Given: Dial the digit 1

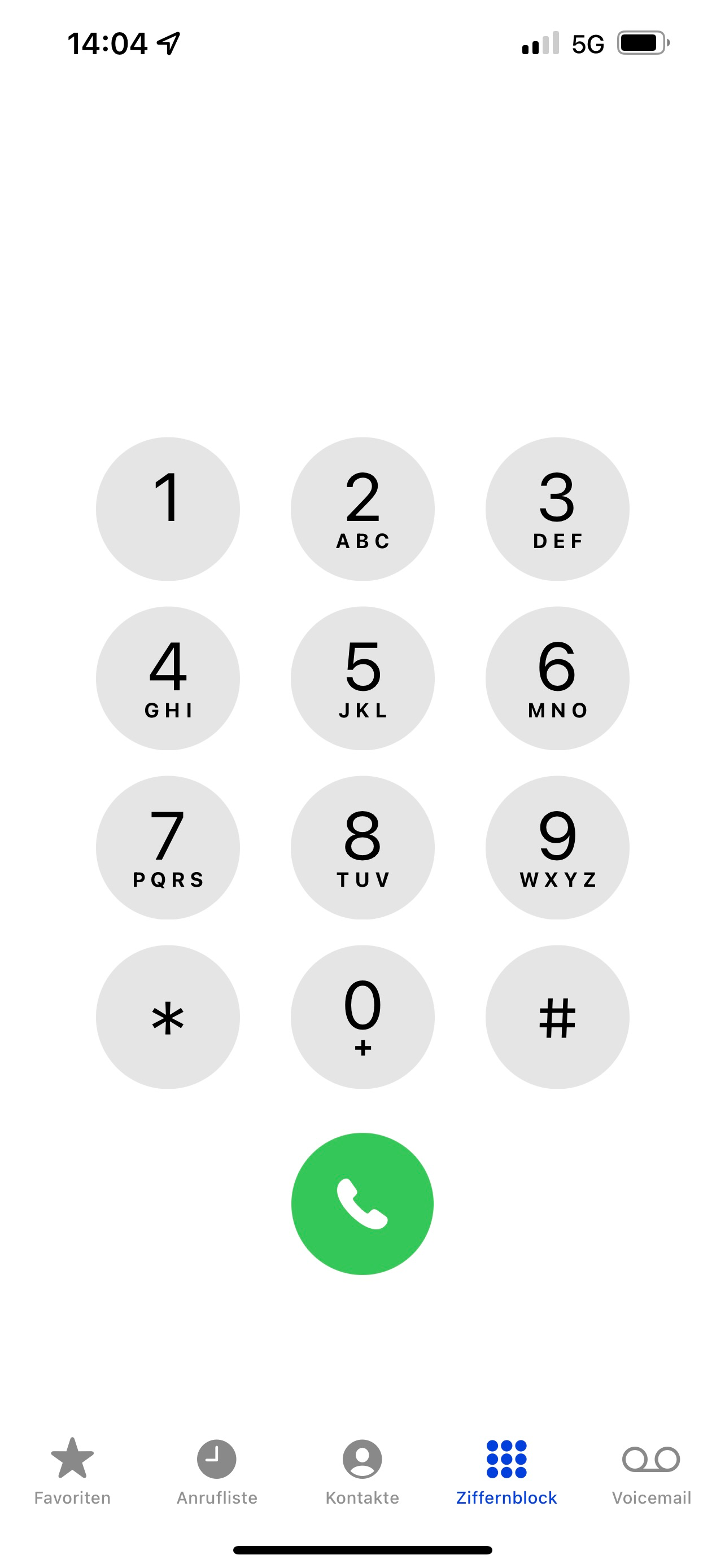Looking at the screenshot, I should point(167,509).
